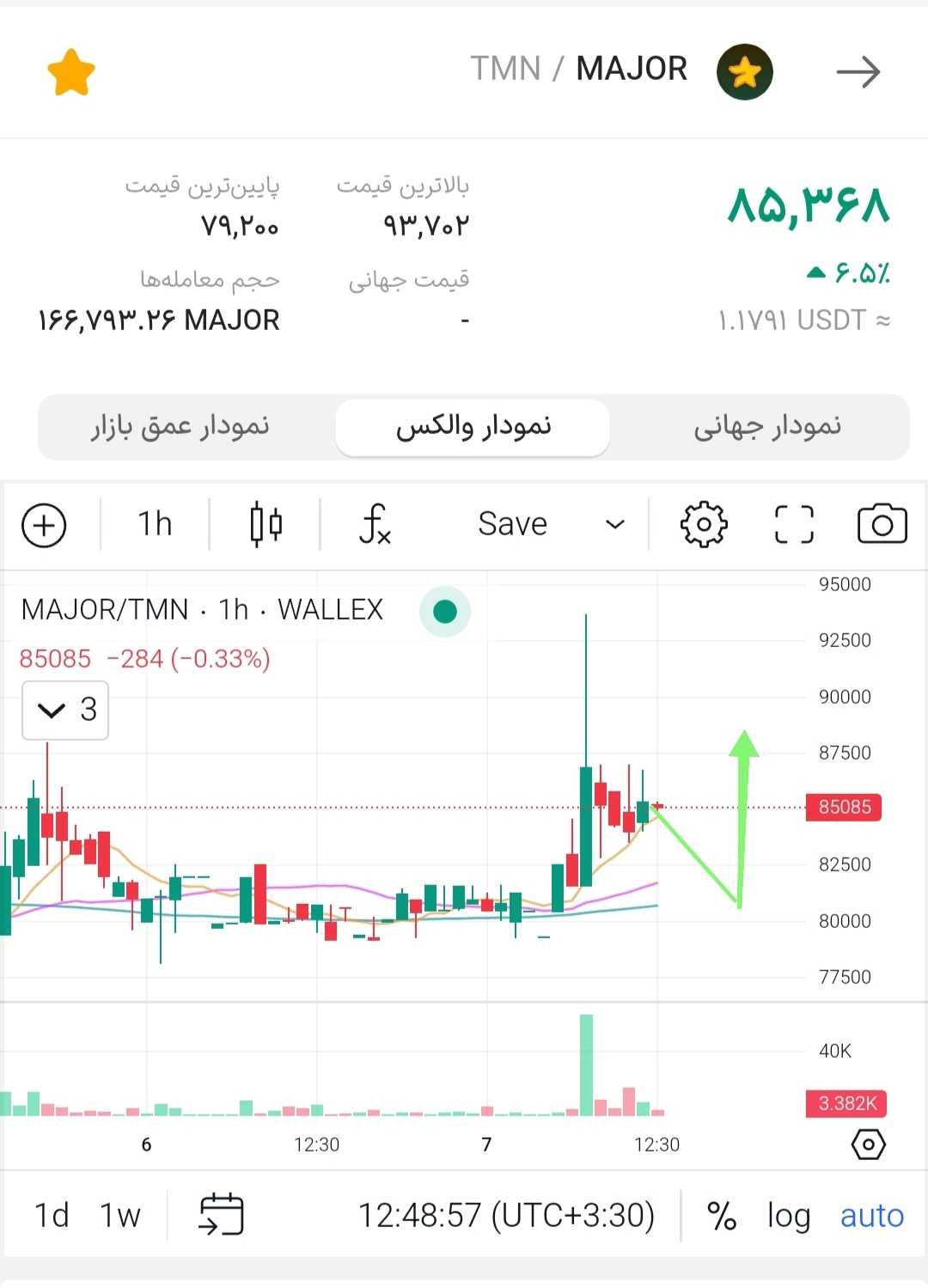Add symbol with the plus icon

(44, 525)
